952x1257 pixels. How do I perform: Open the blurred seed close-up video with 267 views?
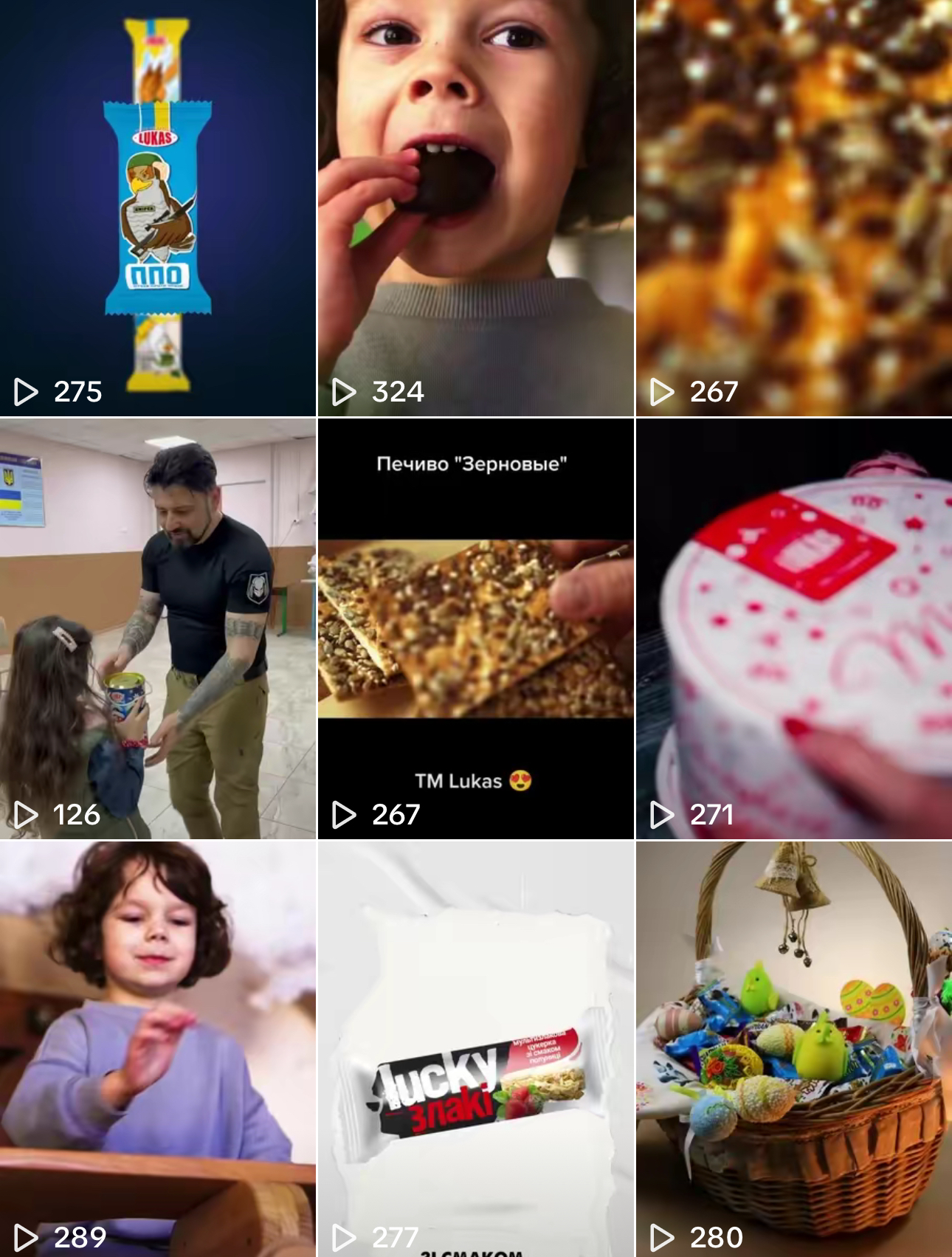(793, 208)
